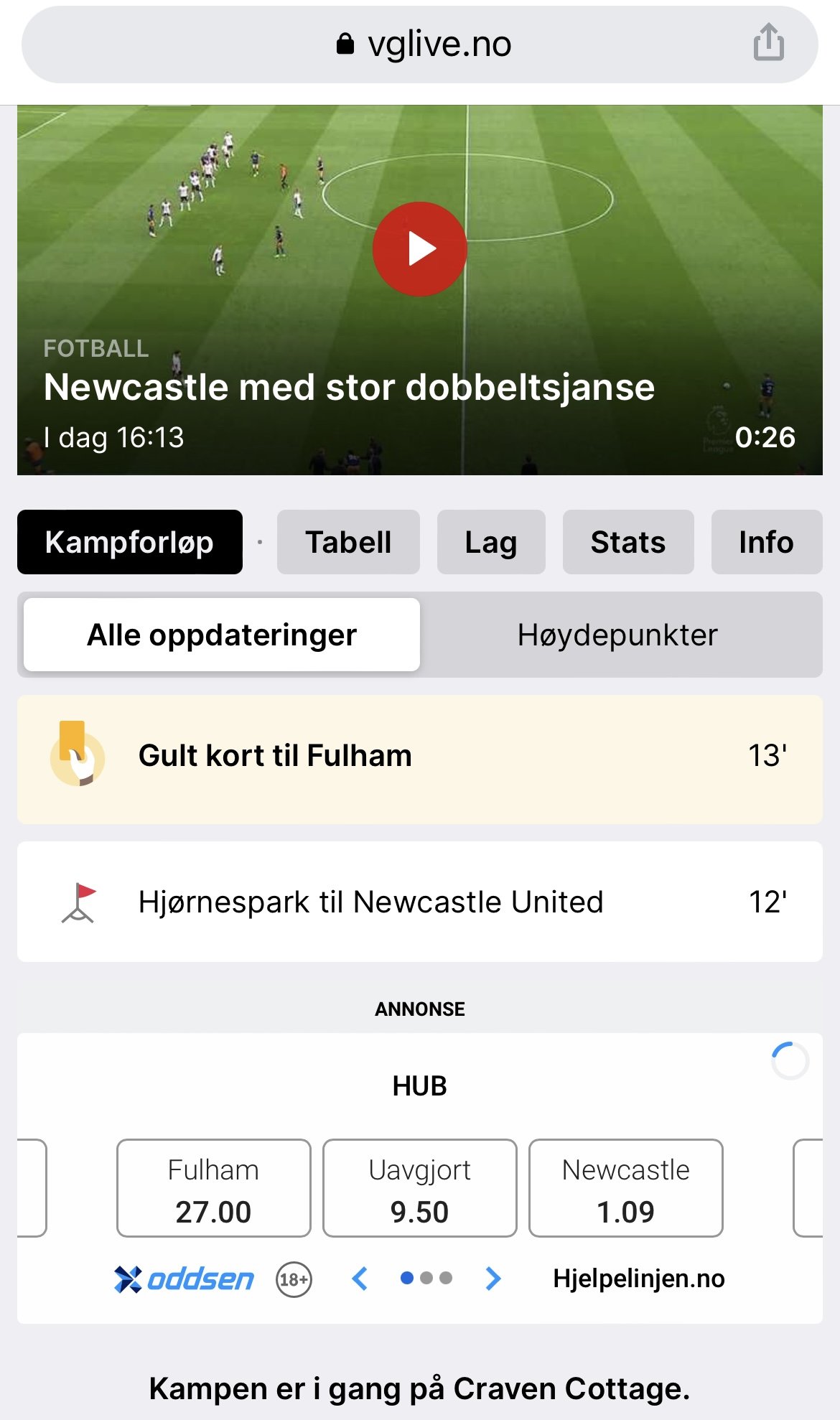Select Fulham odds 27.00
The image size is (840, 1420).
[214, 1188]
